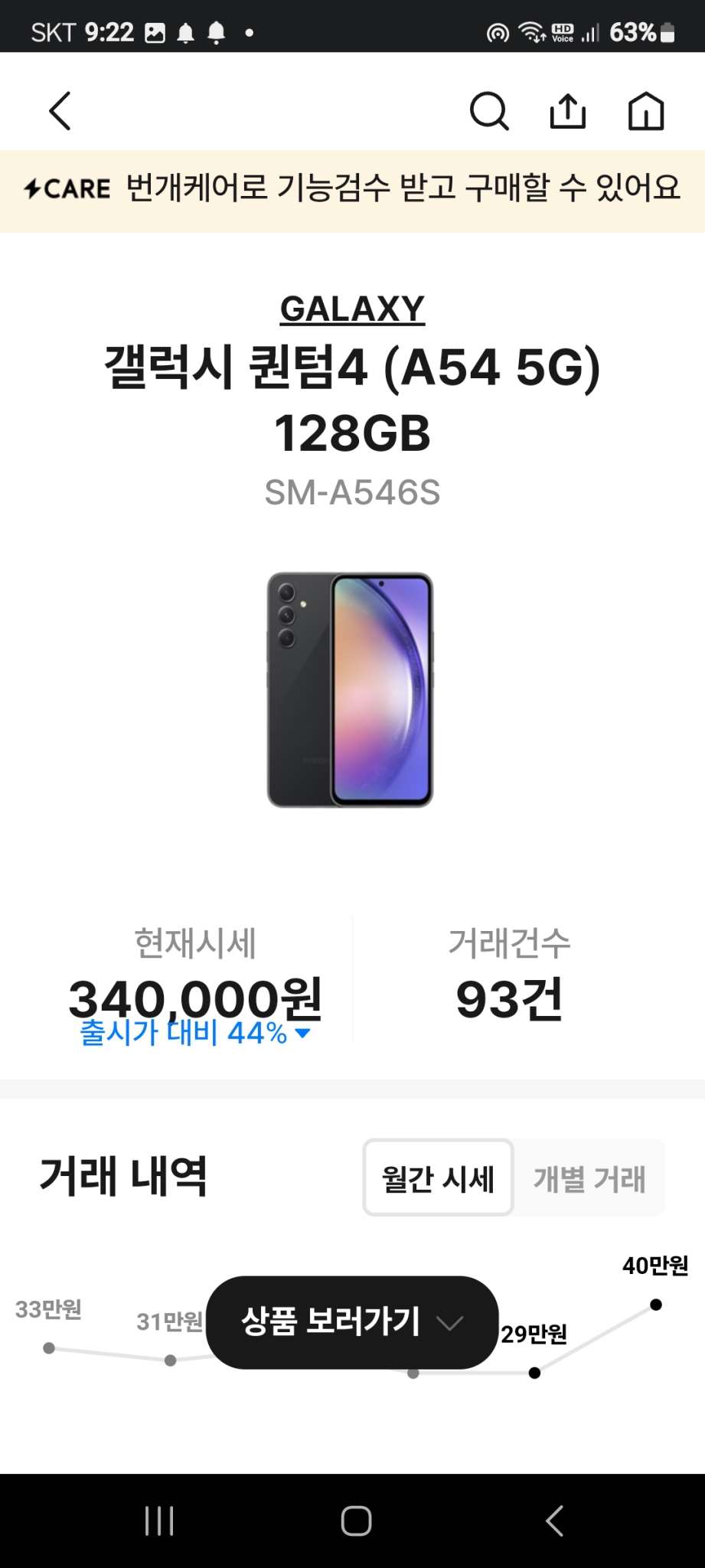Select the 월간 시세 toggle option
Viewport: 705px width, 1568px height.
tap(438, 1178)
